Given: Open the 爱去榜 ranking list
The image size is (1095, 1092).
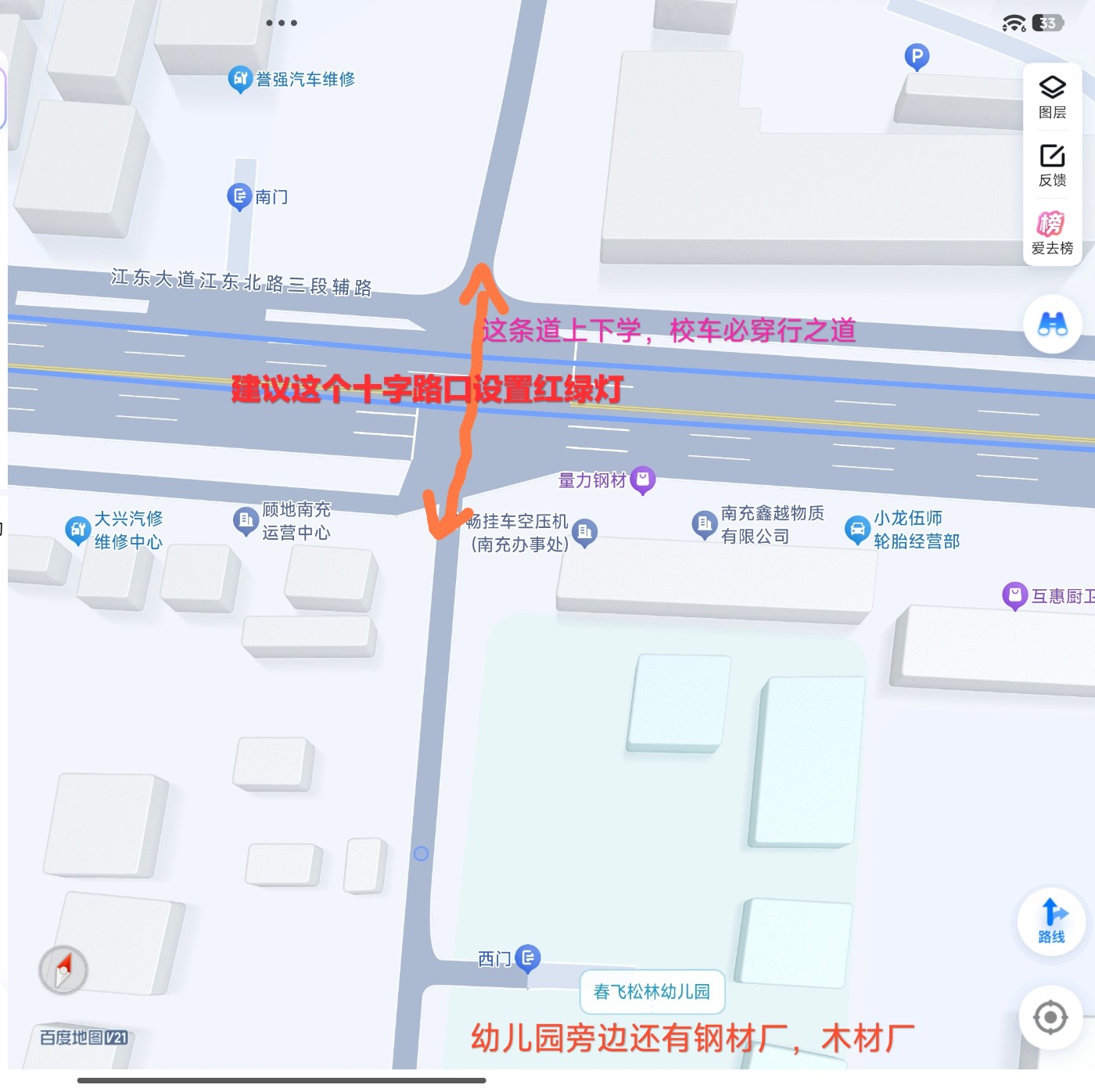Looking at the screenshot, I should [x=1052, y=232].
